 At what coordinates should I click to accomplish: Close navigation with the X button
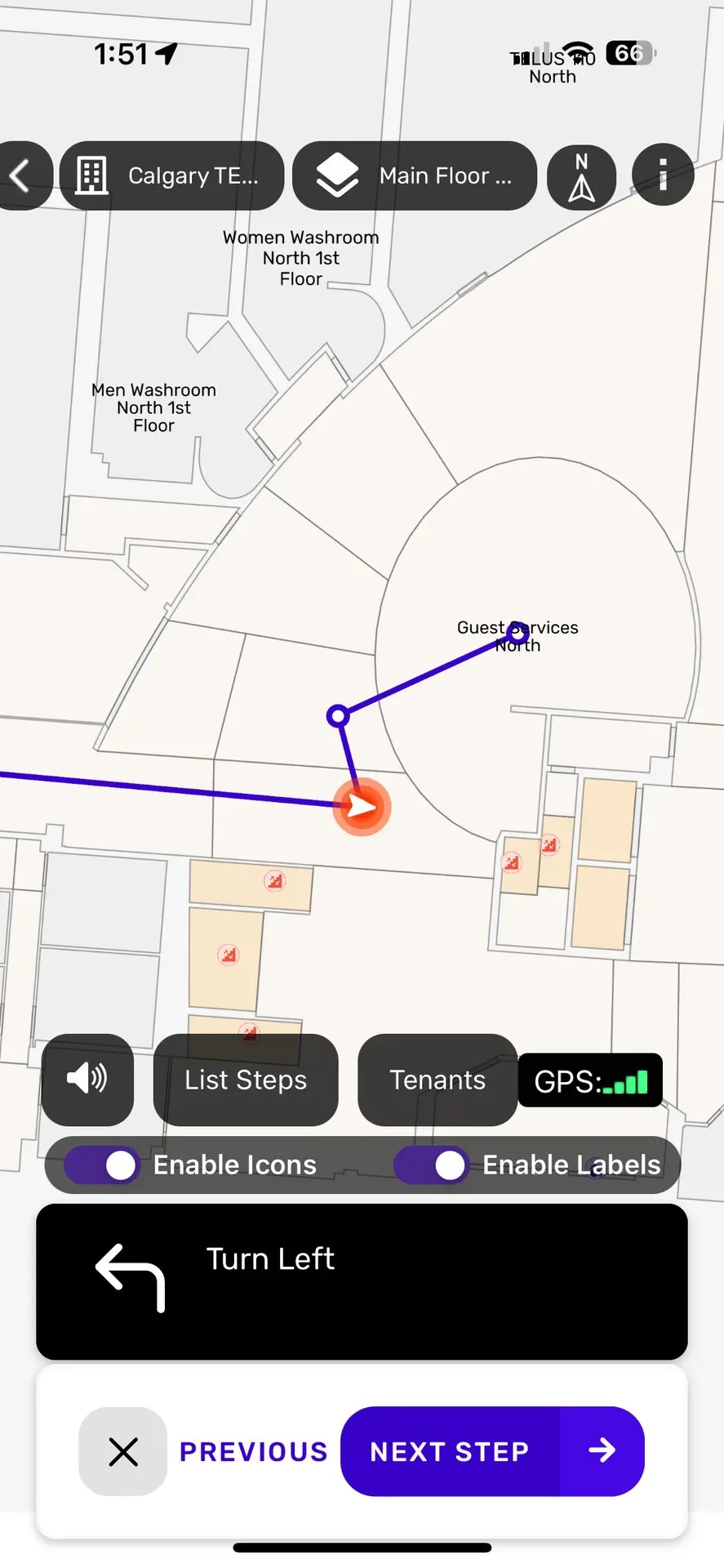(x=123, y=1451)
